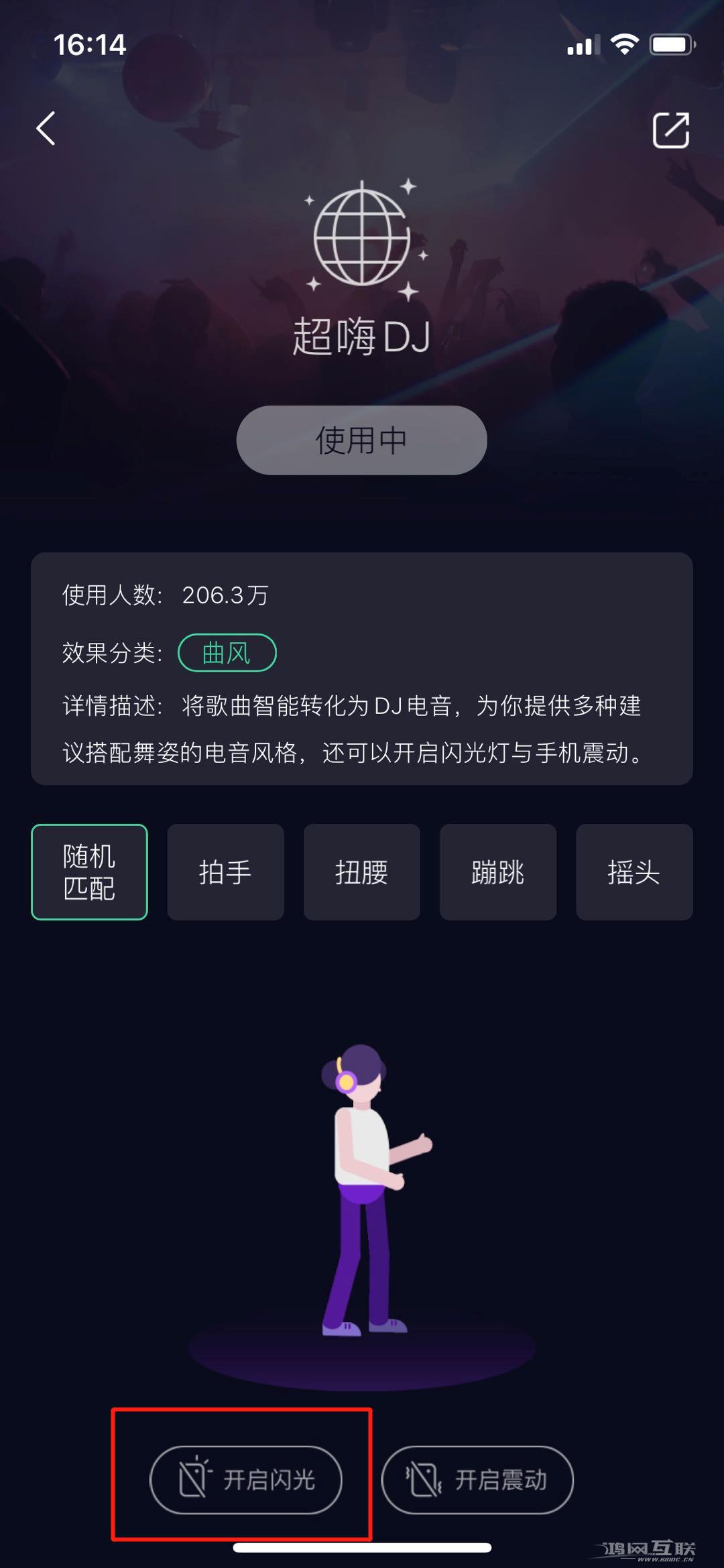The image size is (724, 1568).
Task: Select the 拍手 dance style
Action: coord(225,870)
